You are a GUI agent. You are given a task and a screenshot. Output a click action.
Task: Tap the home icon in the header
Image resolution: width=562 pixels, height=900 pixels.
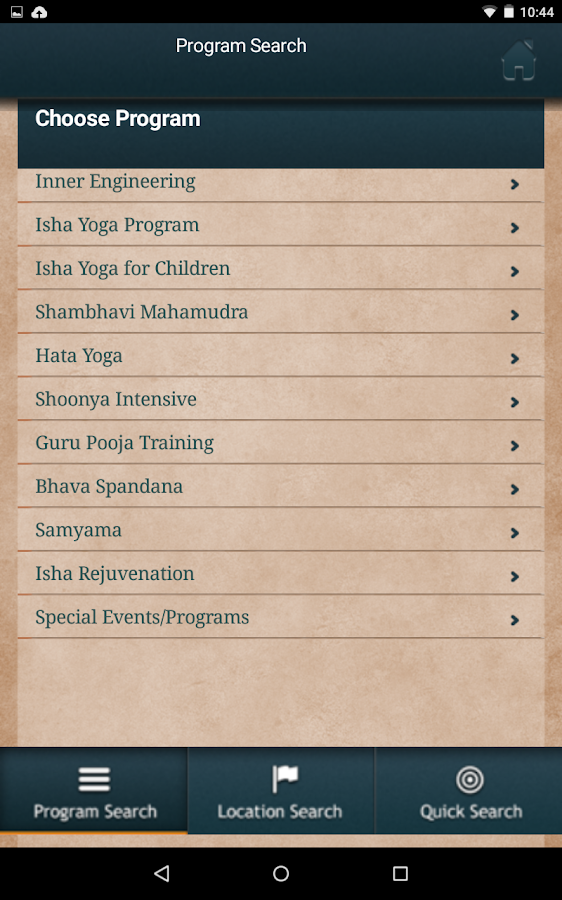click(x=518, y=60)
